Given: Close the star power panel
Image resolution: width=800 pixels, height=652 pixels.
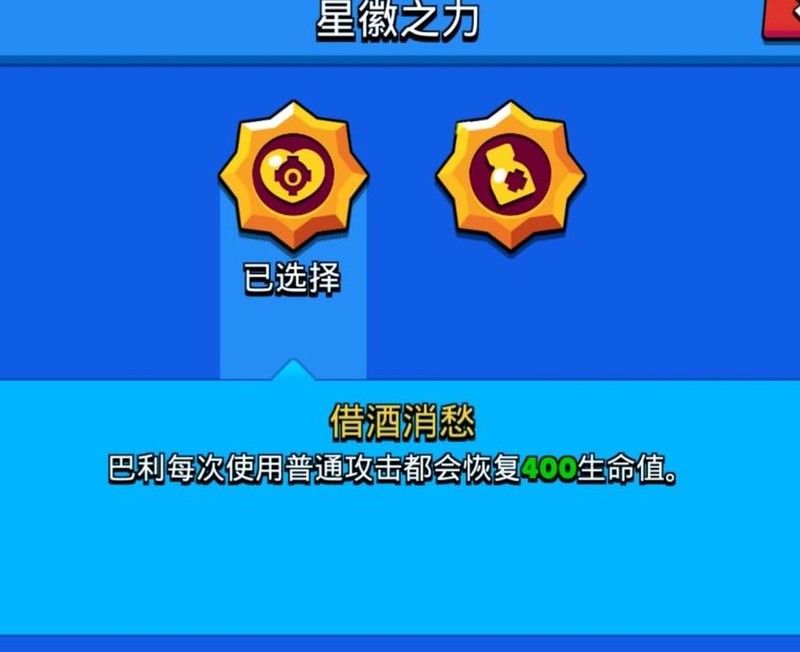Looking at the screenshot, I should (783, 17).
